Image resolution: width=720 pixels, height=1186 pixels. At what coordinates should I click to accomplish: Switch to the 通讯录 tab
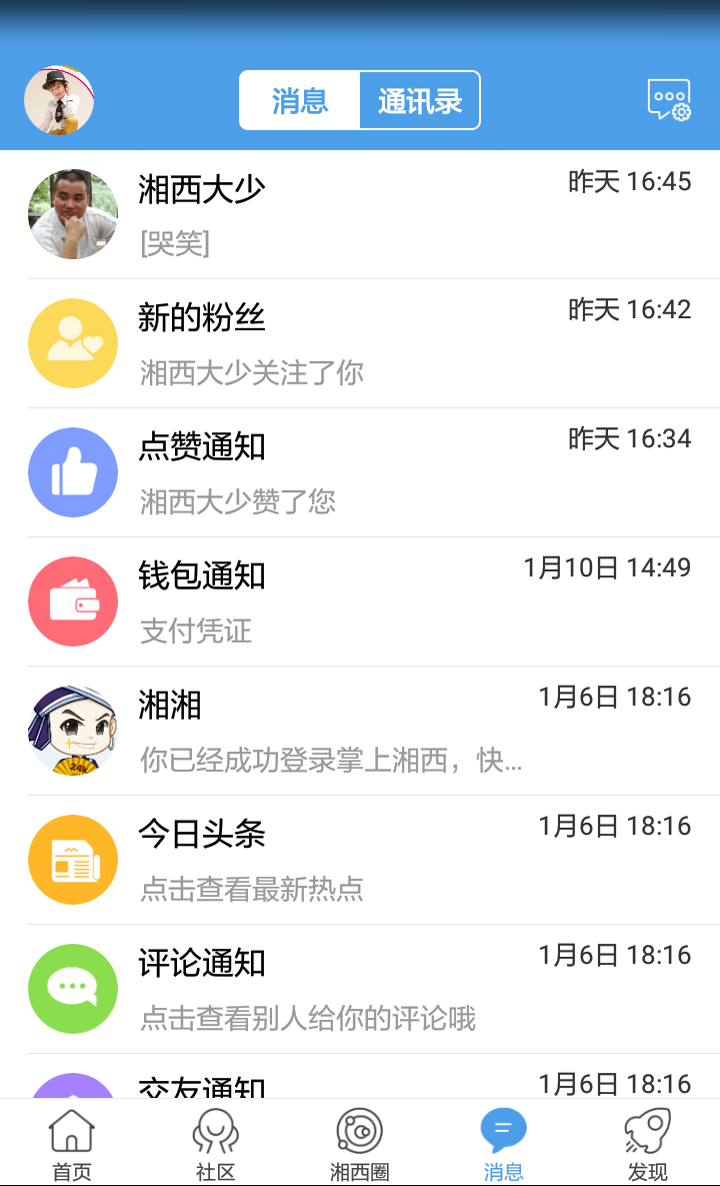click(419, 99)
